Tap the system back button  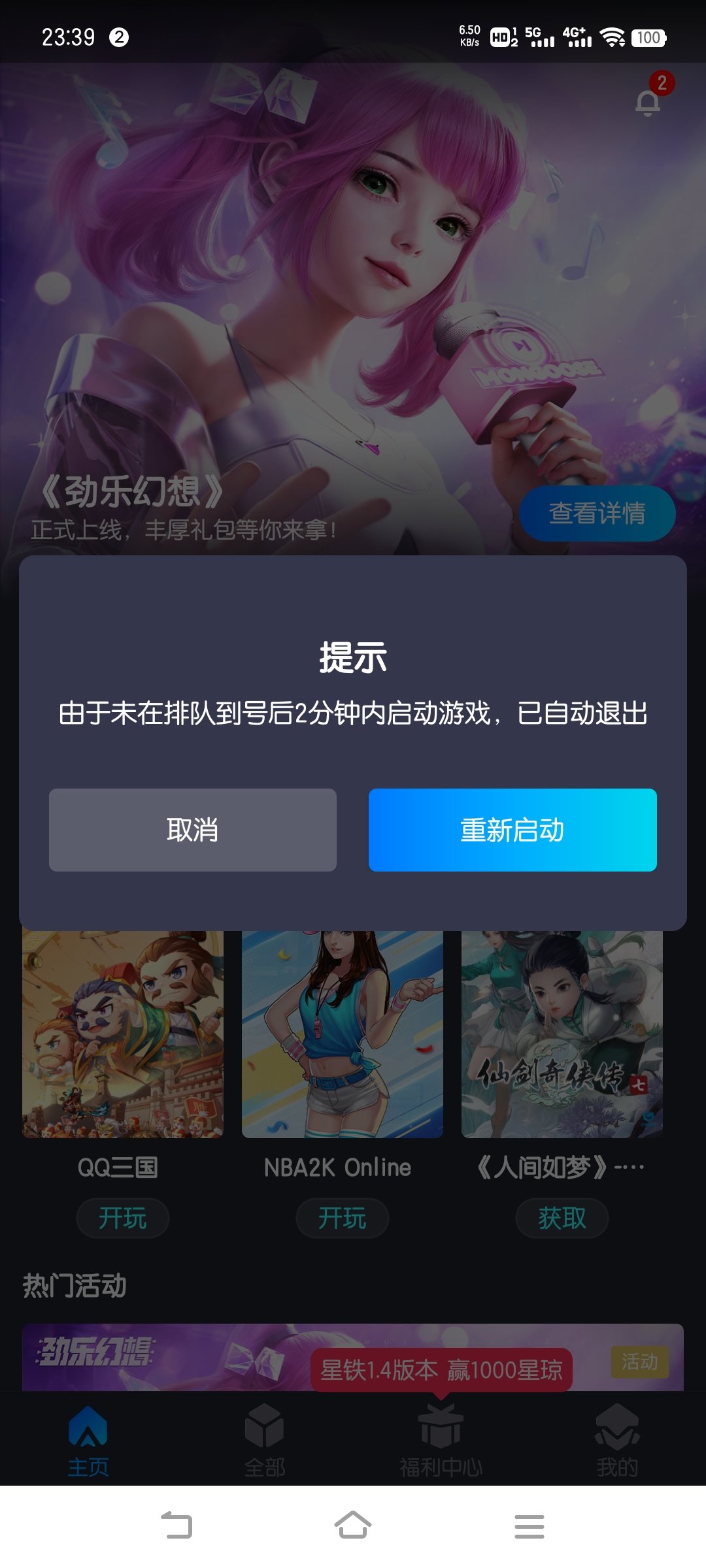point(176,1526)
